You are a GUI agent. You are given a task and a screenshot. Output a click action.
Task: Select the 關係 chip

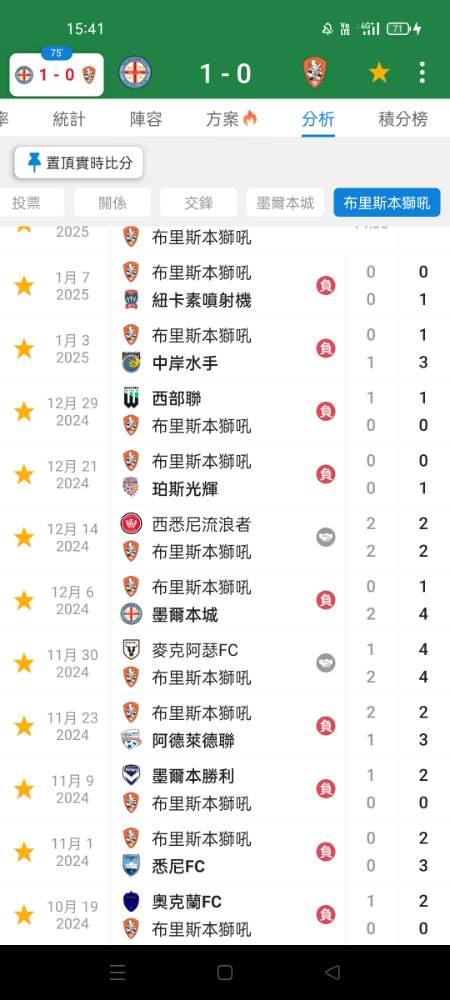click(x=112, y=203)
